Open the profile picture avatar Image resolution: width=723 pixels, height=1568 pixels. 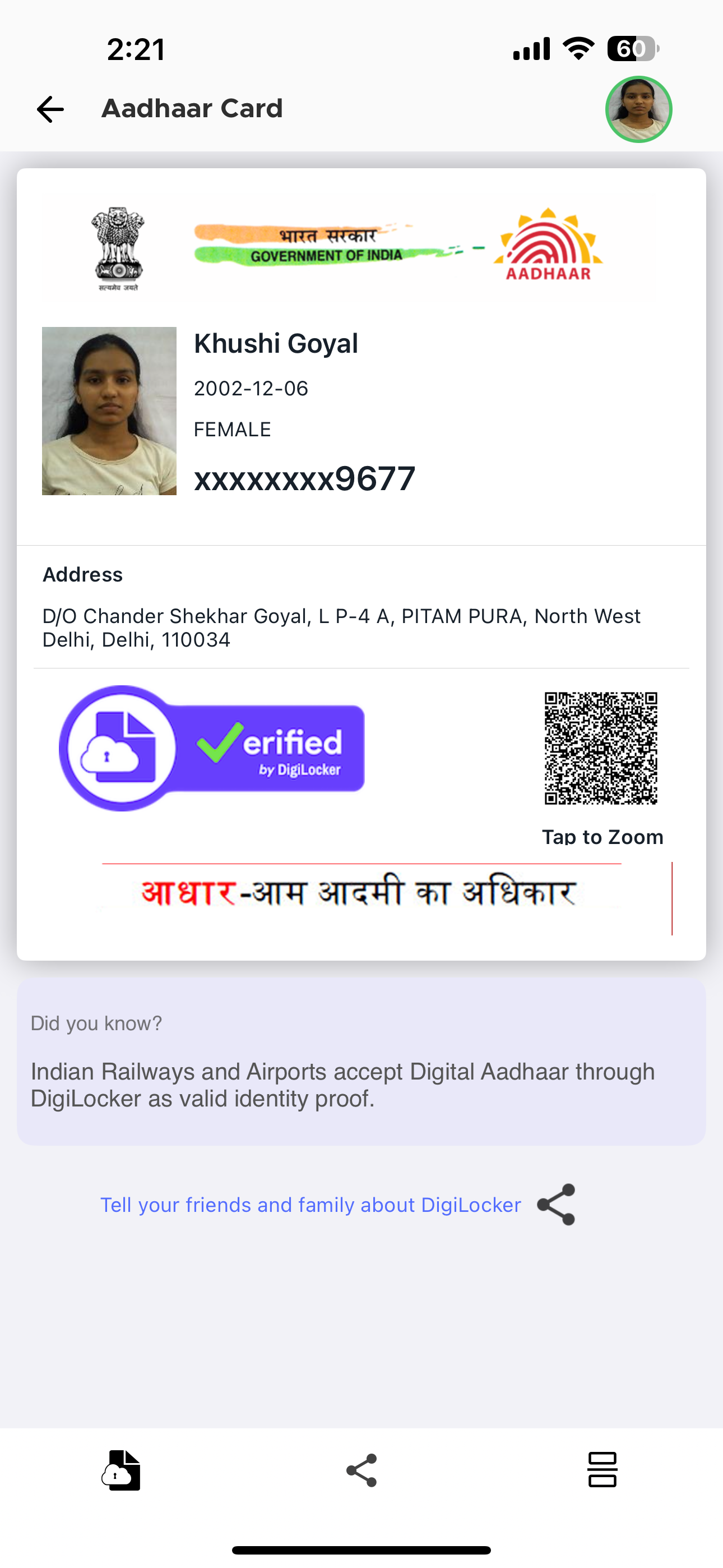[638, 109]
